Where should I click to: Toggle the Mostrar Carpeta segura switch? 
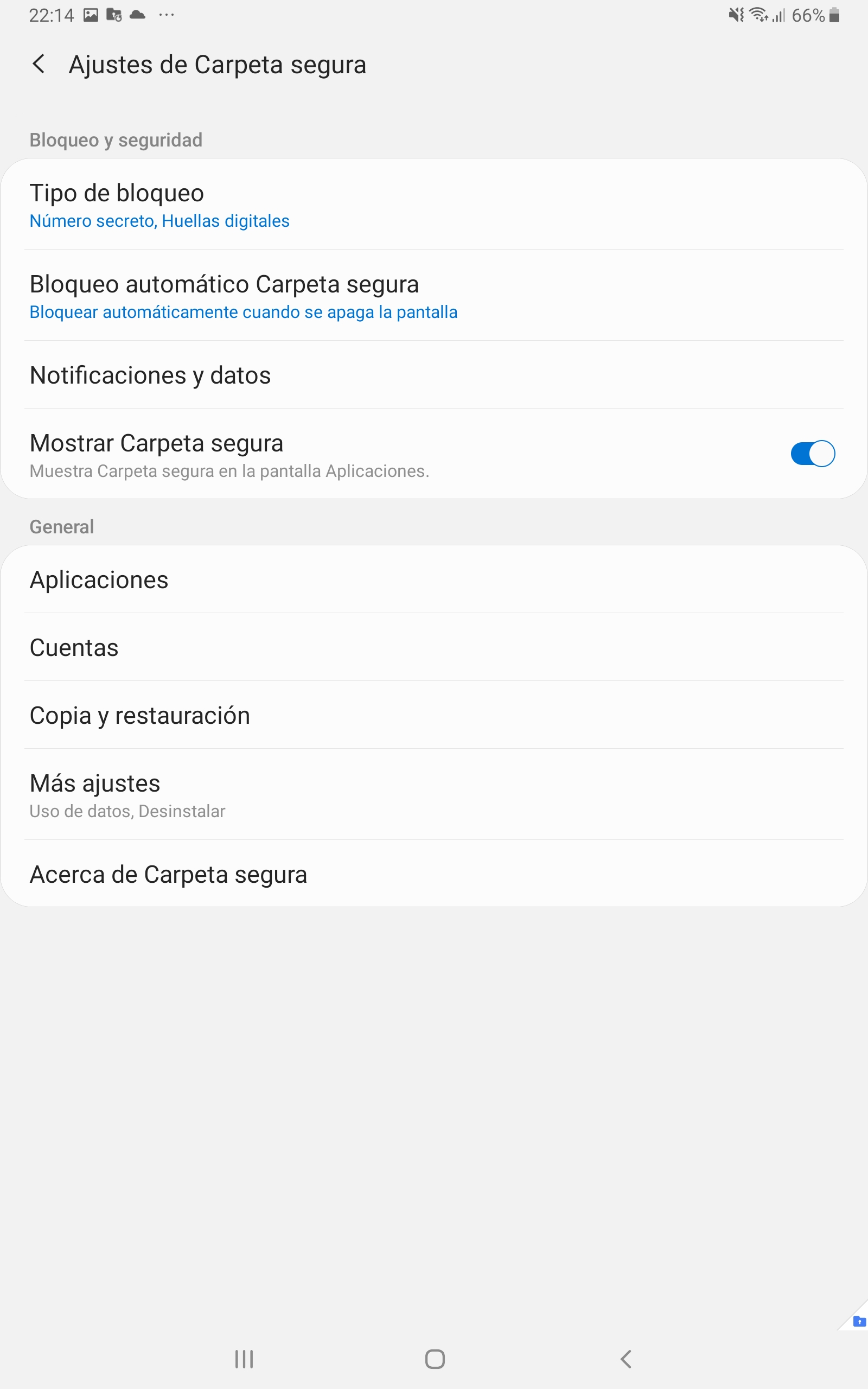[x=812, y=454]
